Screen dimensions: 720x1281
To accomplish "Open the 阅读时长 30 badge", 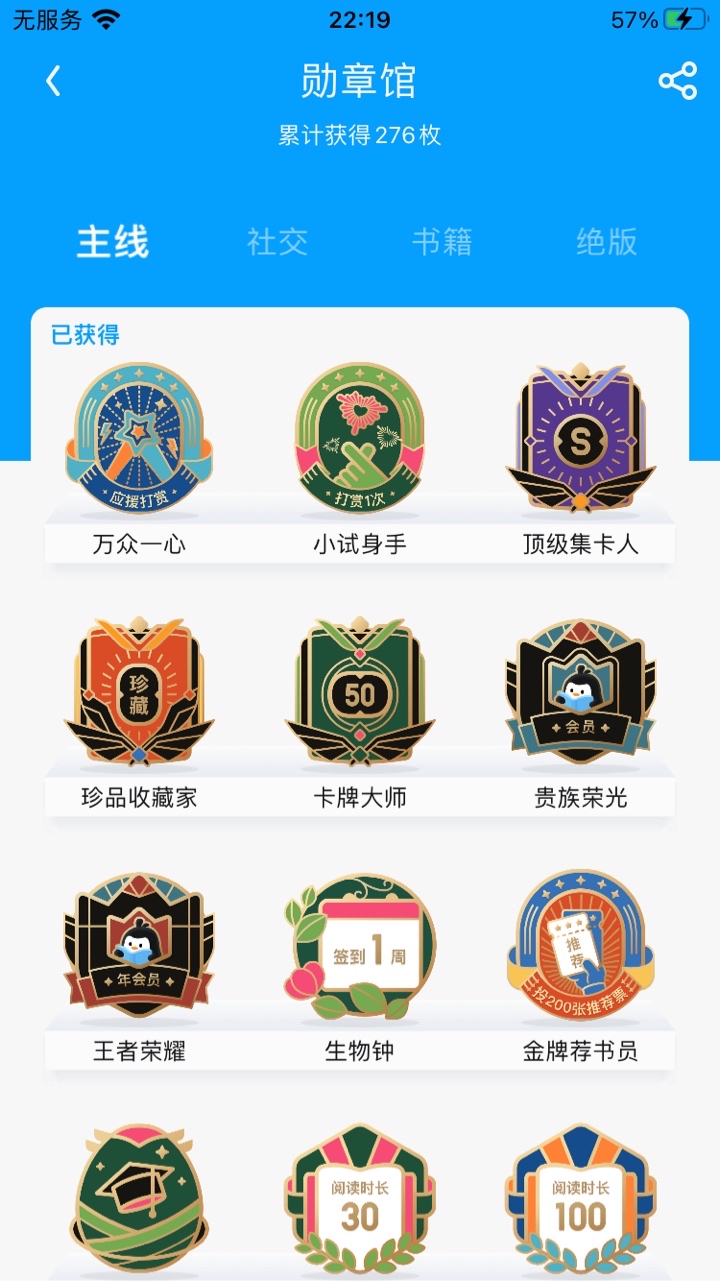I will pyautogui.click(x=360, y=1200).
